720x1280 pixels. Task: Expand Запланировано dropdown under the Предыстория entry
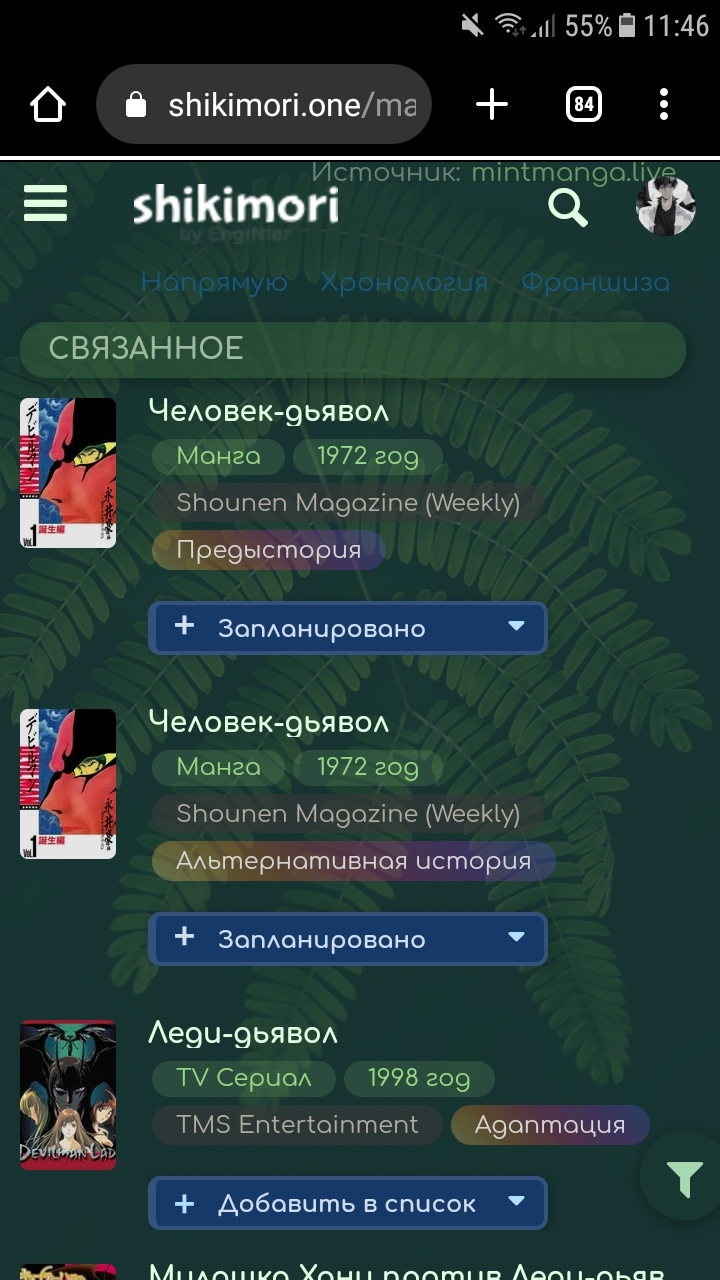point(516,627)
